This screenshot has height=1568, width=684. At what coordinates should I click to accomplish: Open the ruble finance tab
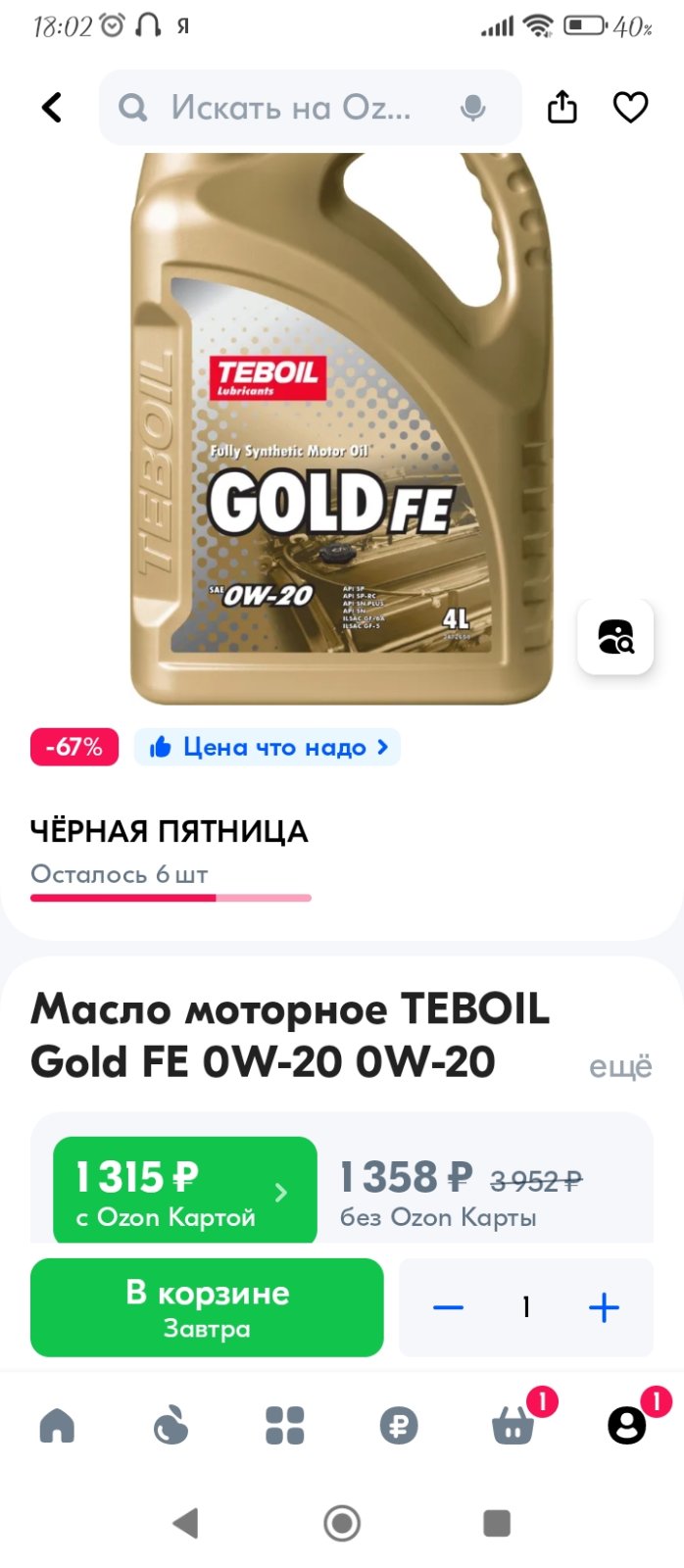(x=399, y=1425)
